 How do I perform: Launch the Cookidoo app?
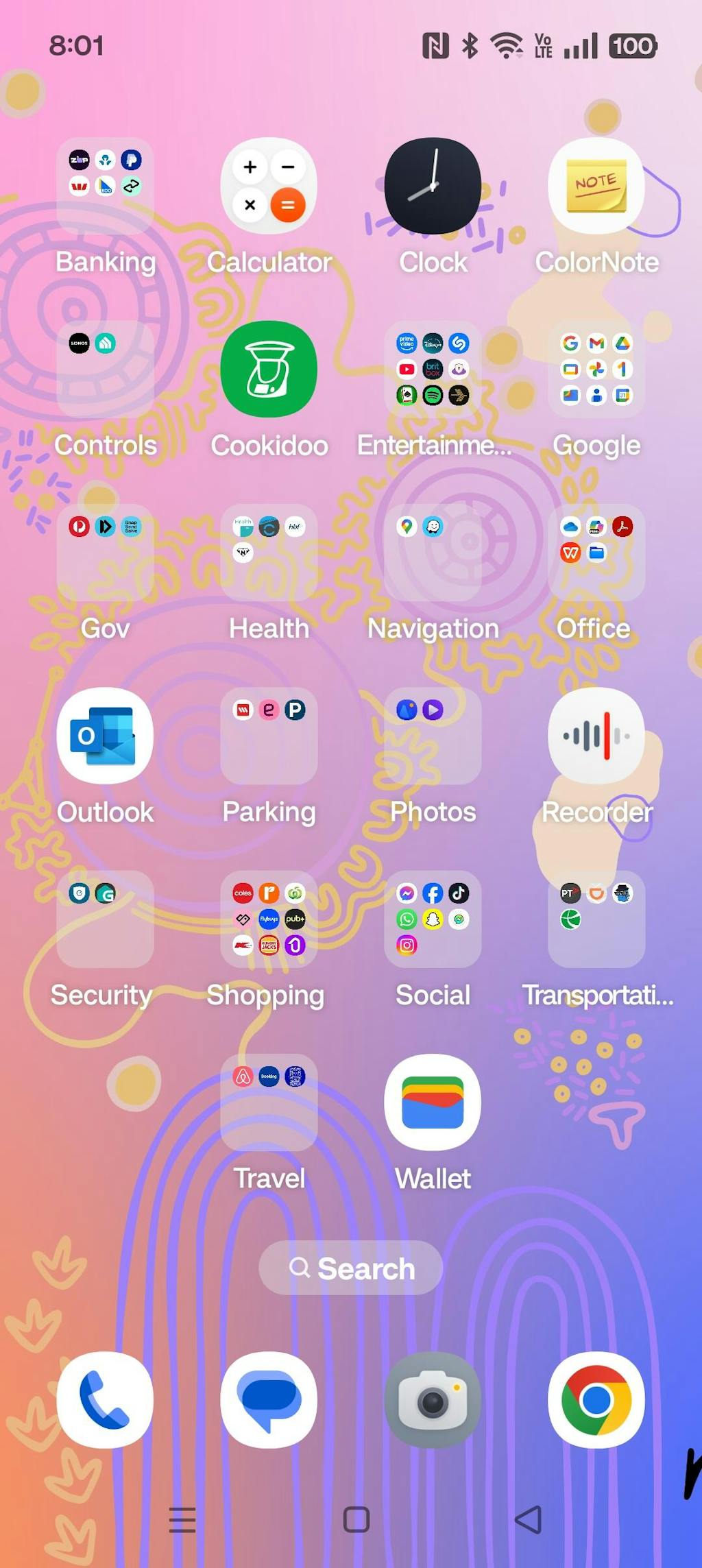coord(269,369)
